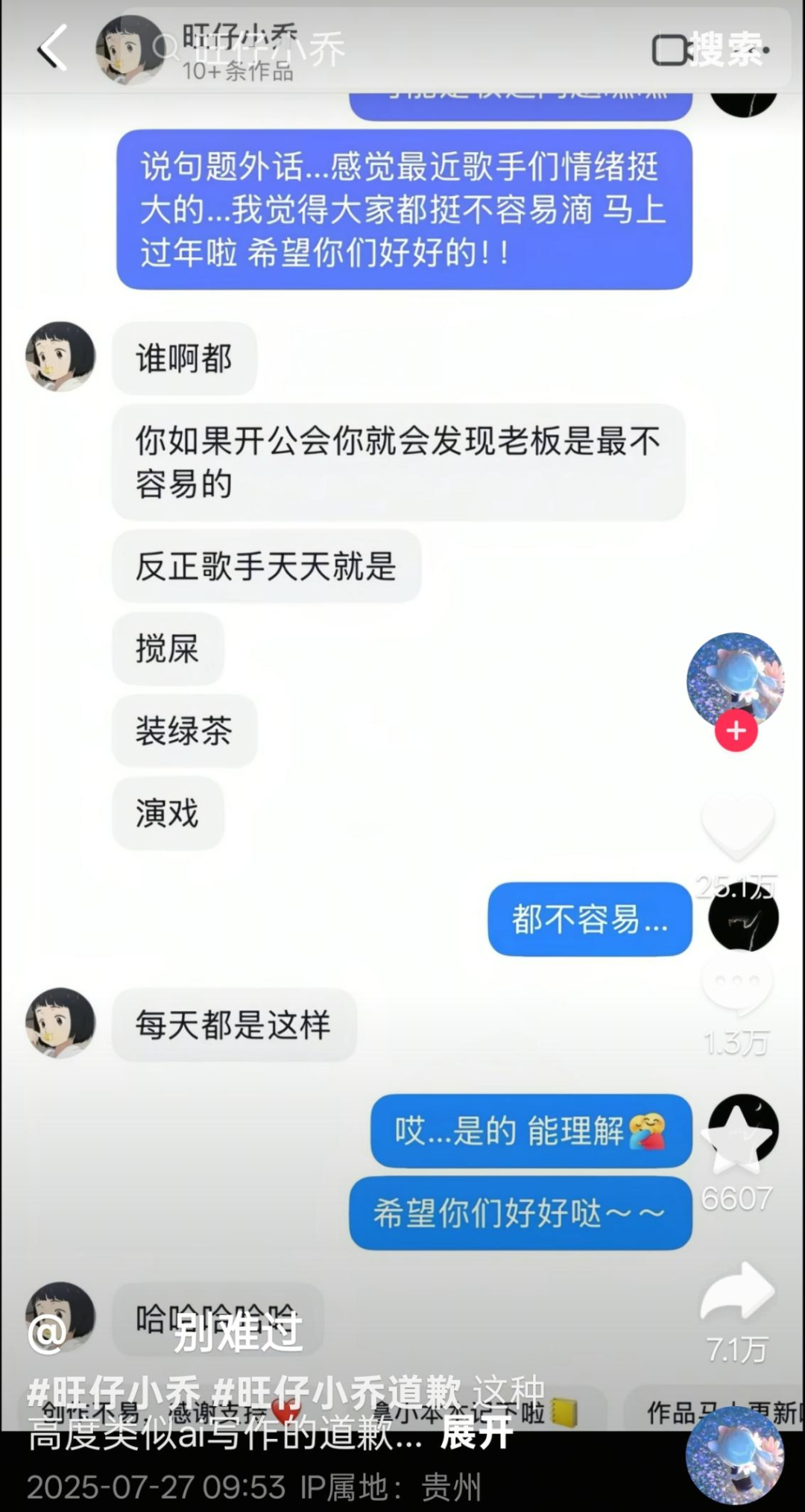The image size is (805, 1512).
Task: Open the video author's avatar profile
Action: pos(735,680)
